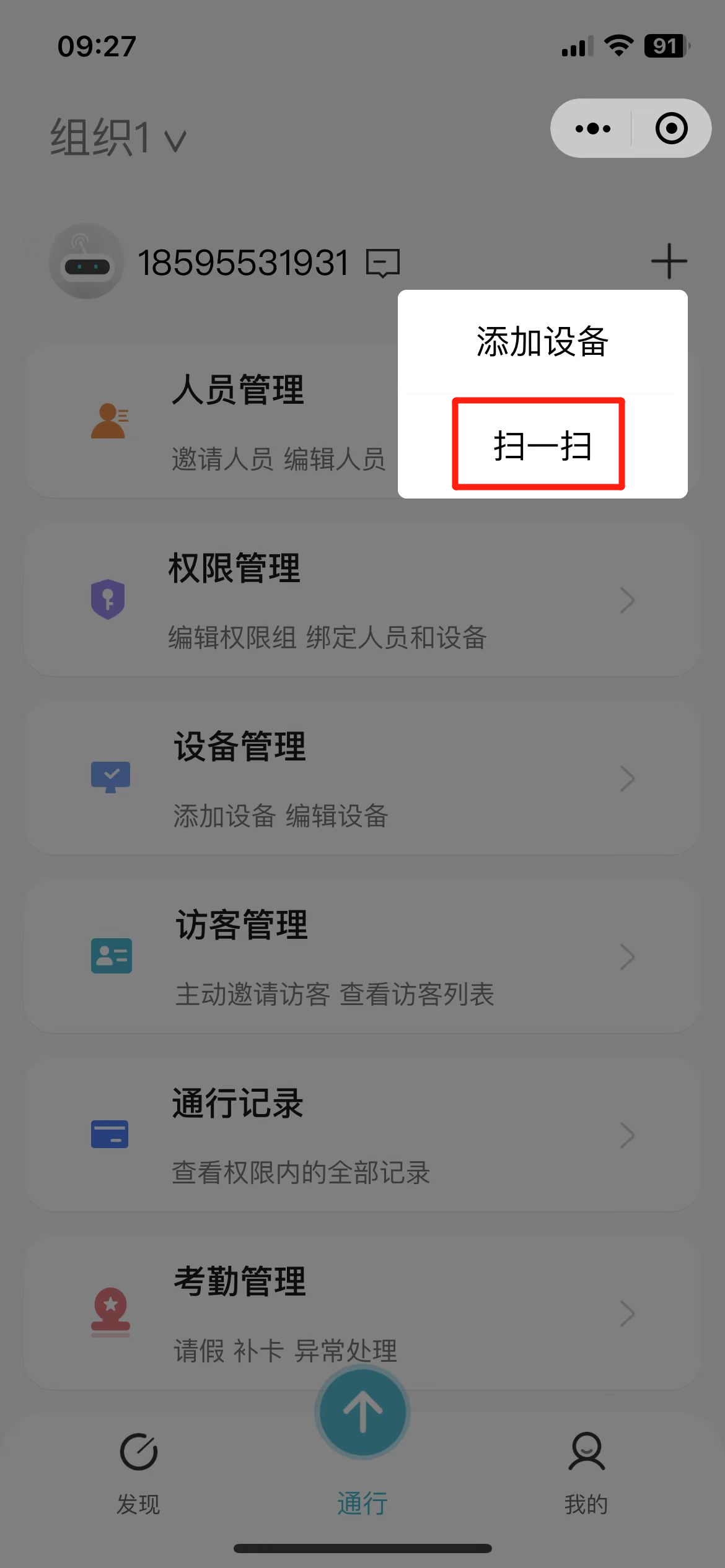725x1568 pixels.
Task: Open 设备管理 device management
Action: coord(362,778)
